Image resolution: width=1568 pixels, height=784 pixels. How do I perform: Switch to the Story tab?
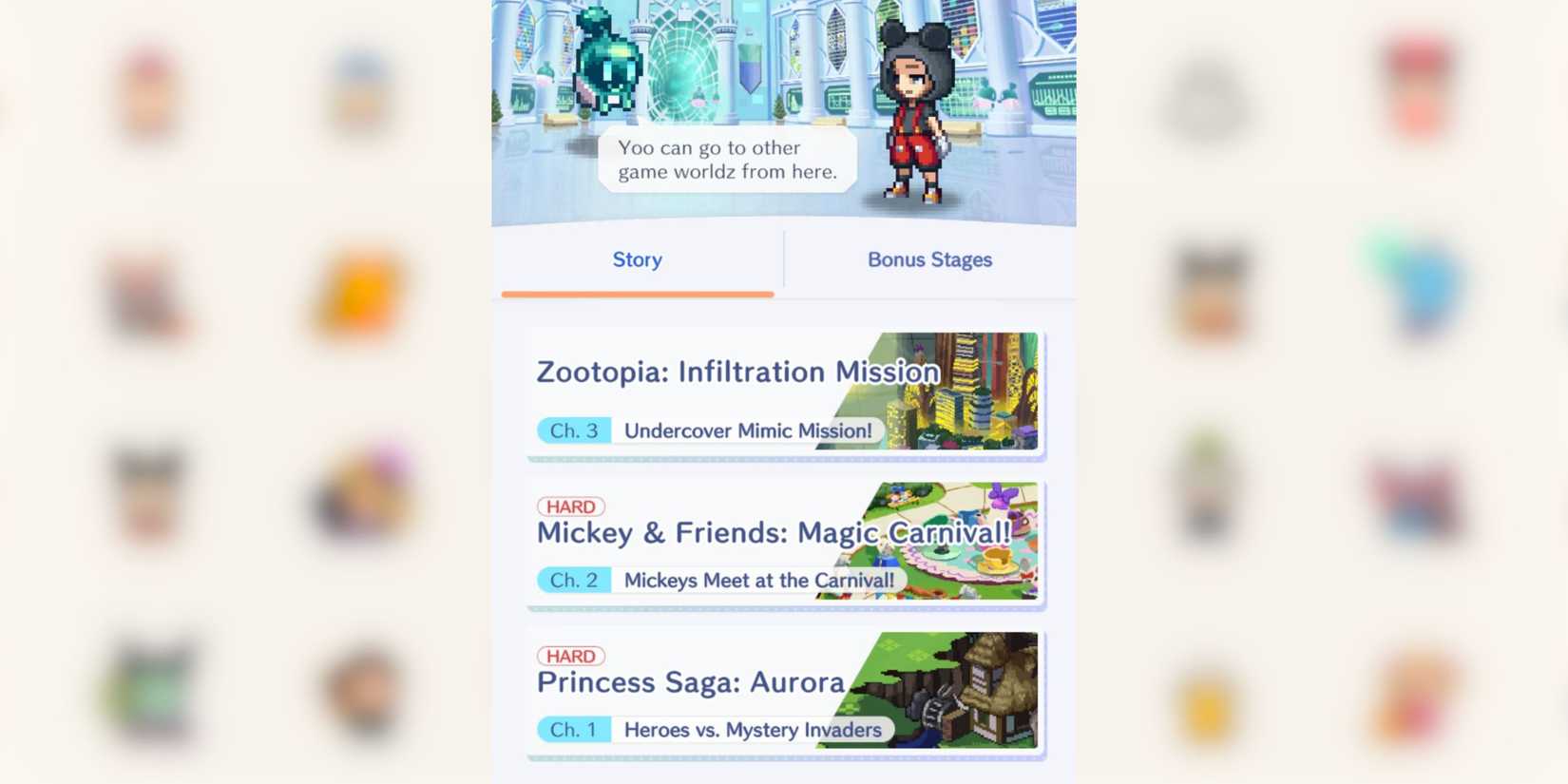coord(637,260)
